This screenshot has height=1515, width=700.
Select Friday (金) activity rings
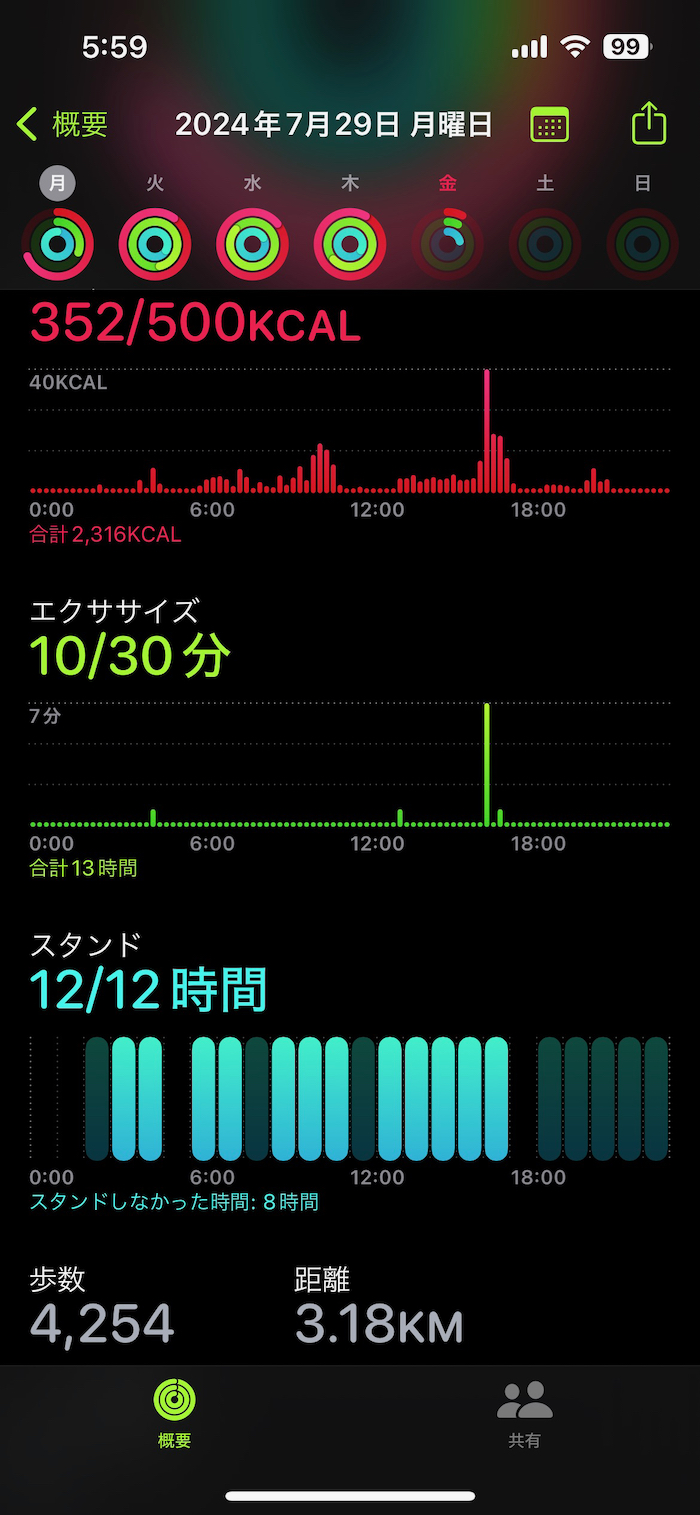tap(448, 243)
